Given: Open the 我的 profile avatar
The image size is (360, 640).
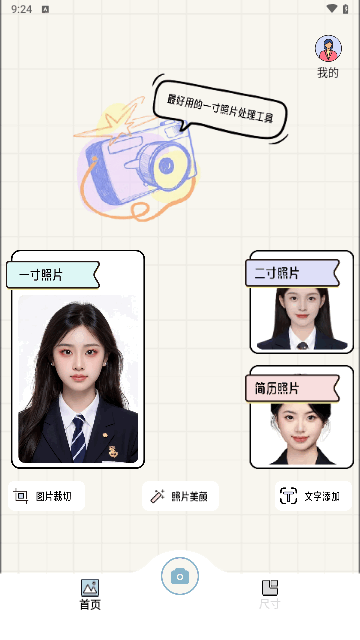Looking at the screenshot, I should [328, 48].
